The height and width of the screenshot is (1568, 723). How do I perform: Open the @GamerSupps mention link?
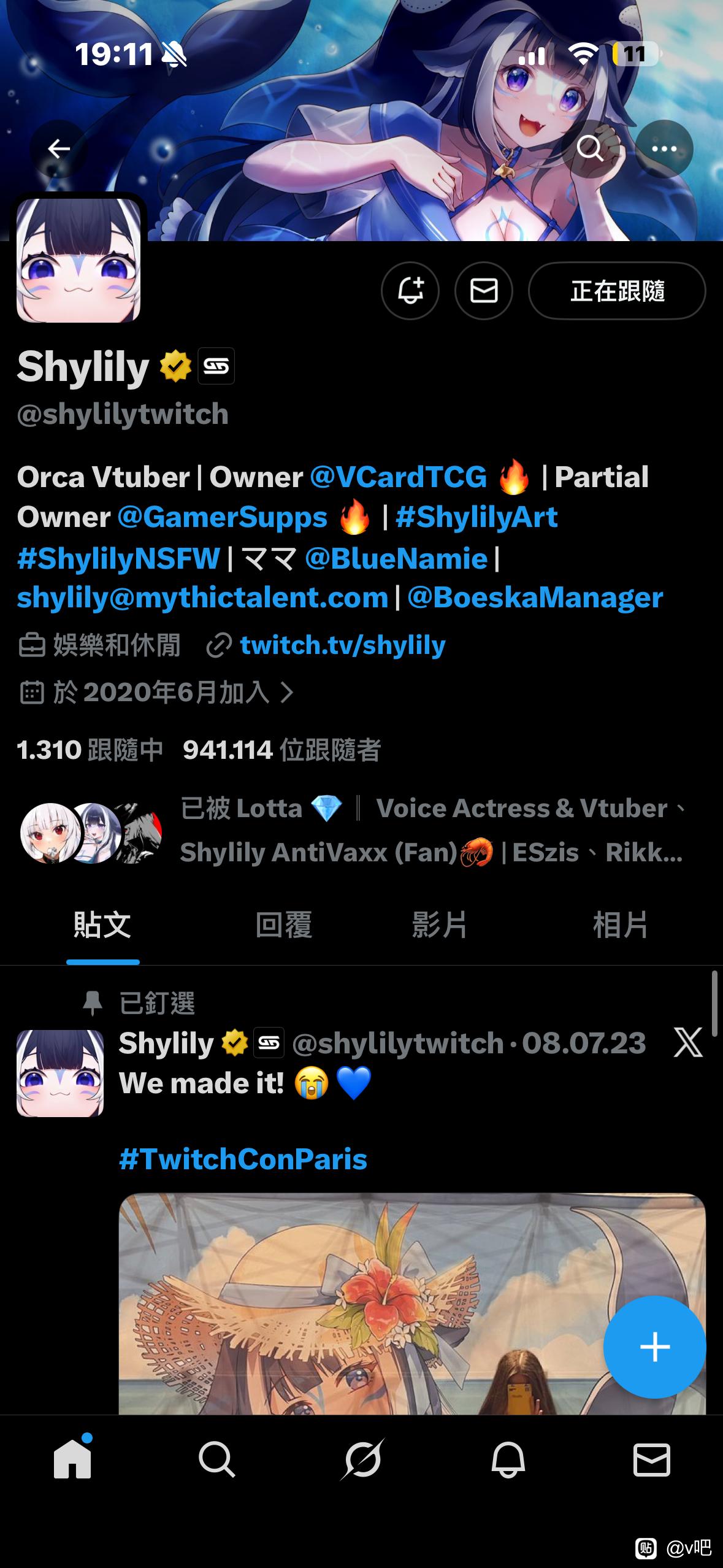222,517
